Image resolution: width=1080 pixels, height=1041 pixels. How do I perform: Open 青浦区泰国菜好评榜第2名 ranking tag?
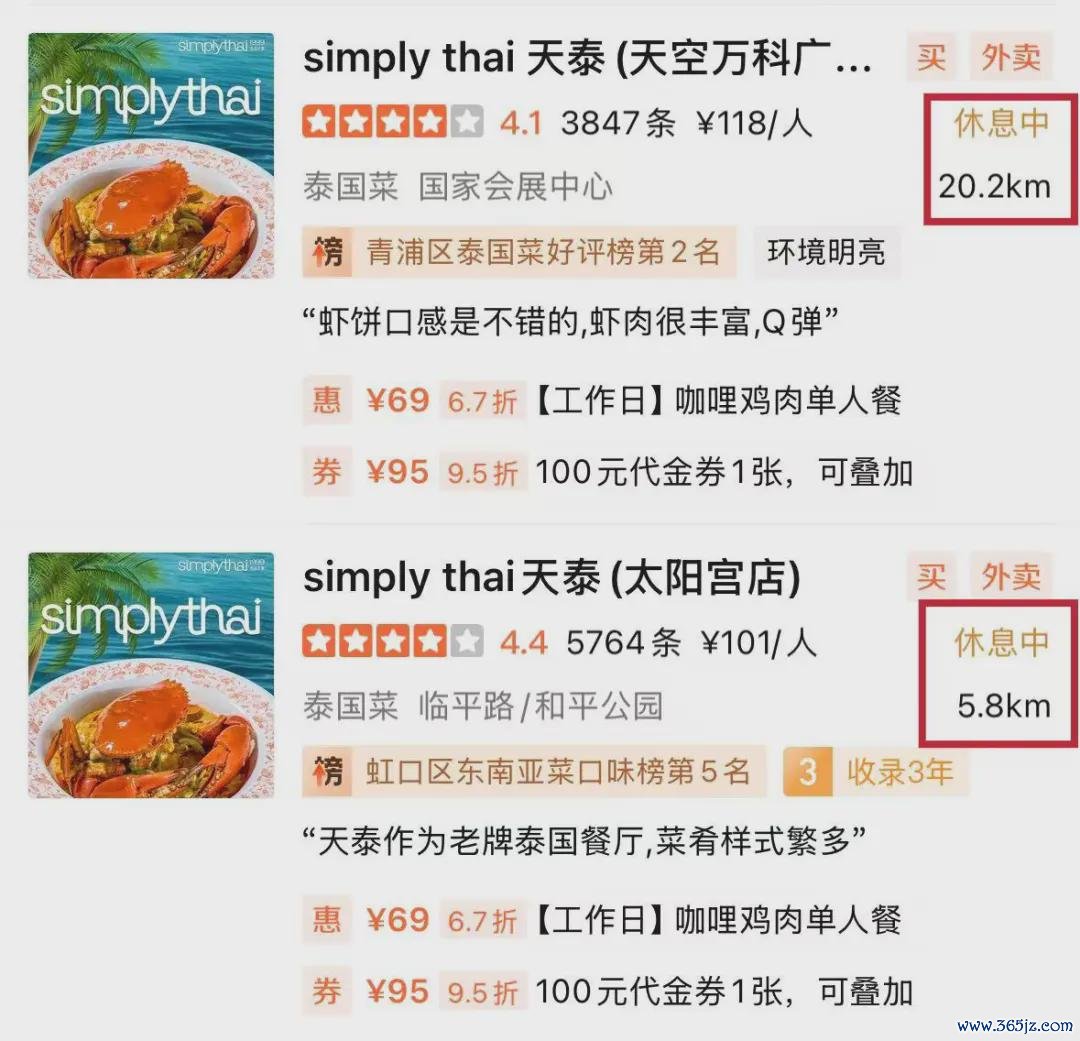pyautogui.click(x=520, y=252)
